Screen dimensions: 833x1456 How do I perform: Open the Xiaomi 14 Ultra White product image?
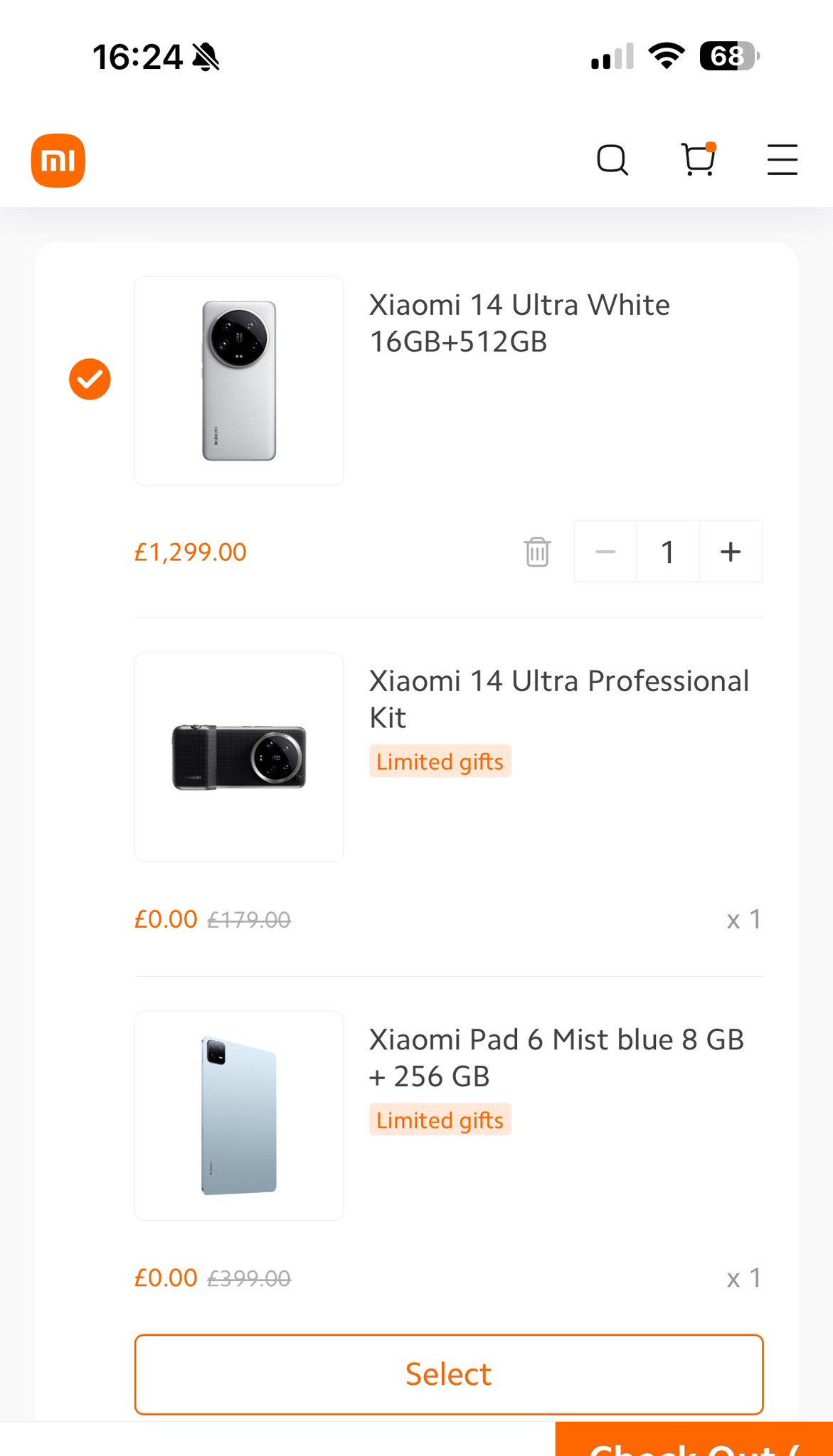coord(239,381)
